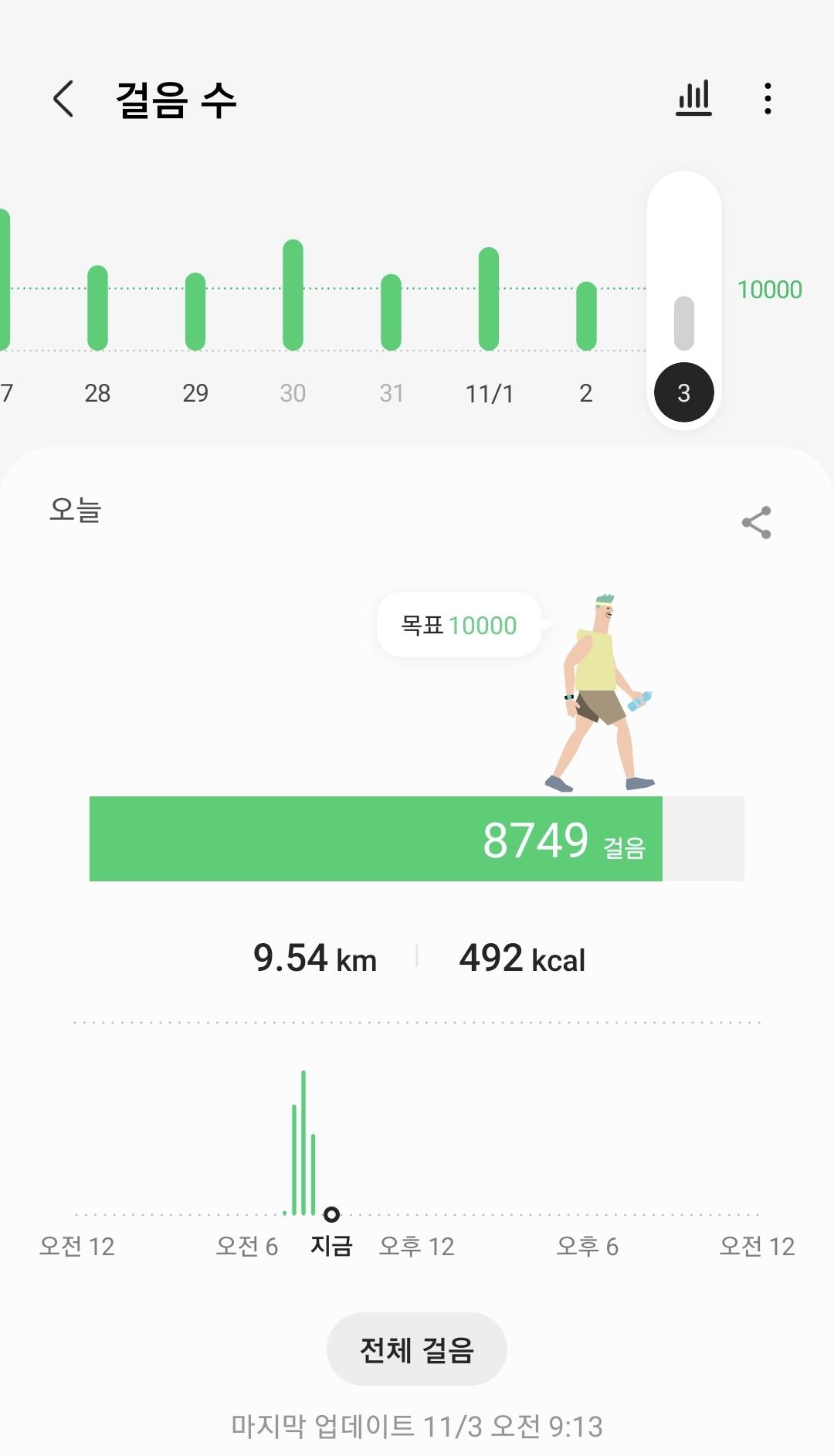Share today's step count

tap(756, 523)
